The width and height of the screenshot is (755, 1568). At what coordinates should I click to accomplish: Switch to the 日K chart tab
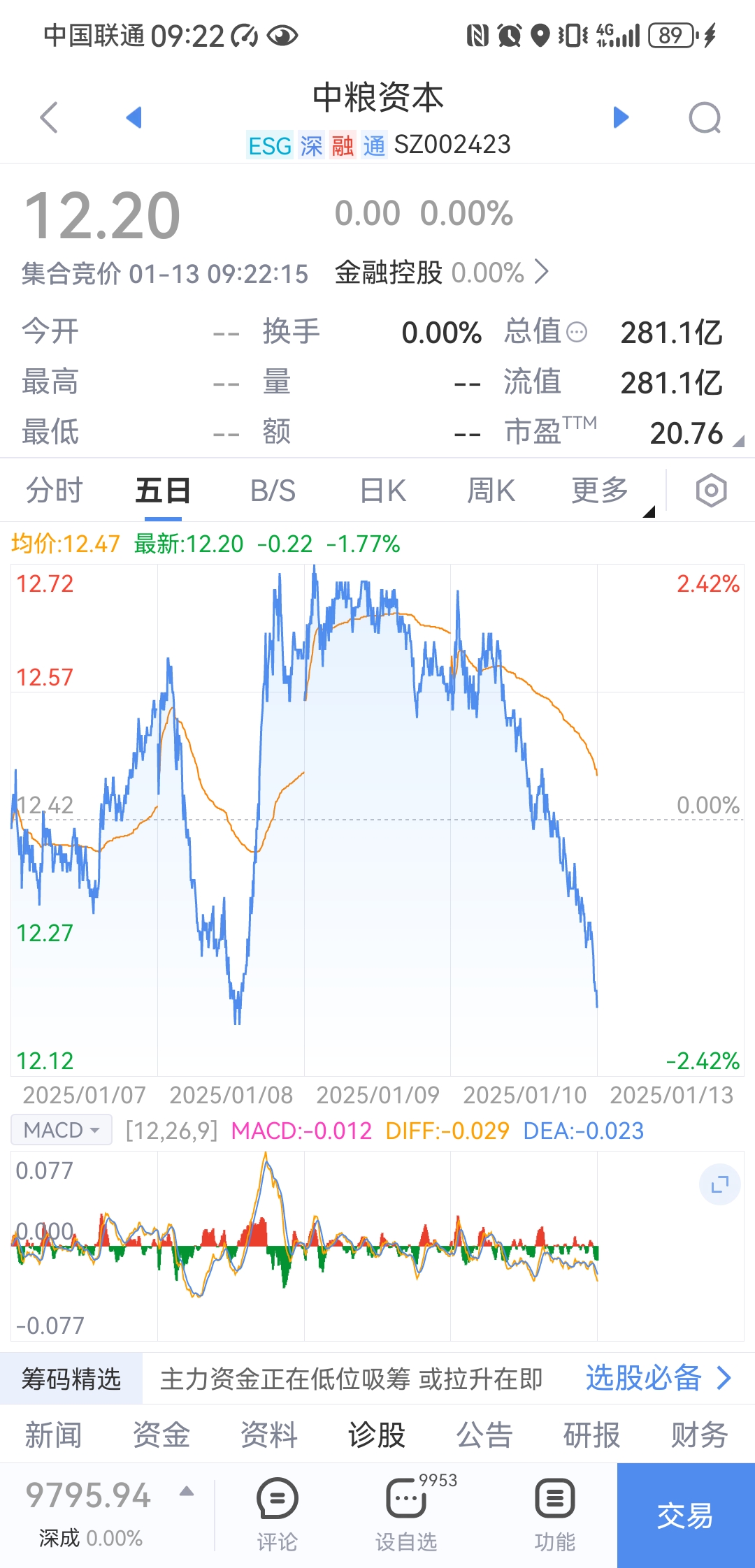coord(382,491)
